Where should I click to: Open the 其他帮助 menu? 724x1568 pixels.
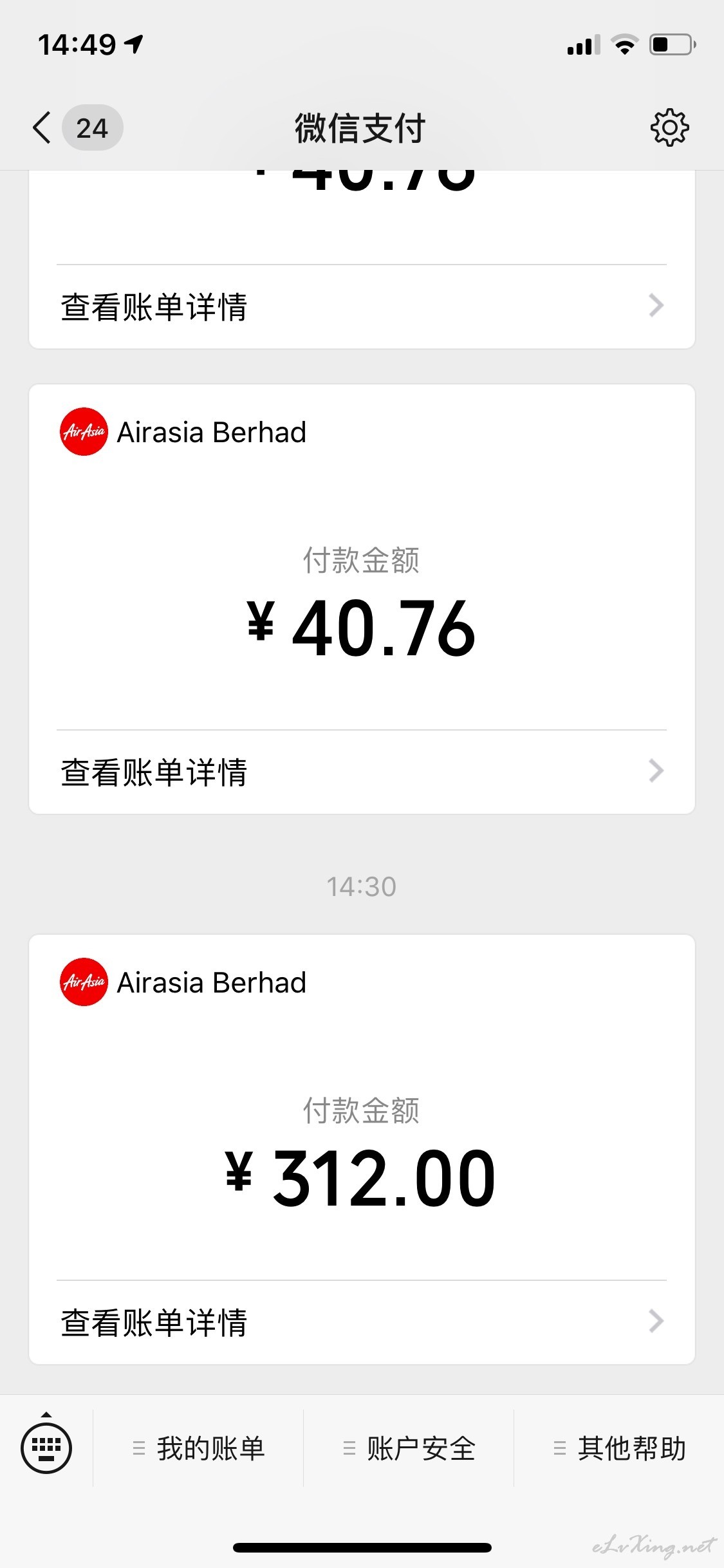pyautogui.click(x=619, y=1448)
